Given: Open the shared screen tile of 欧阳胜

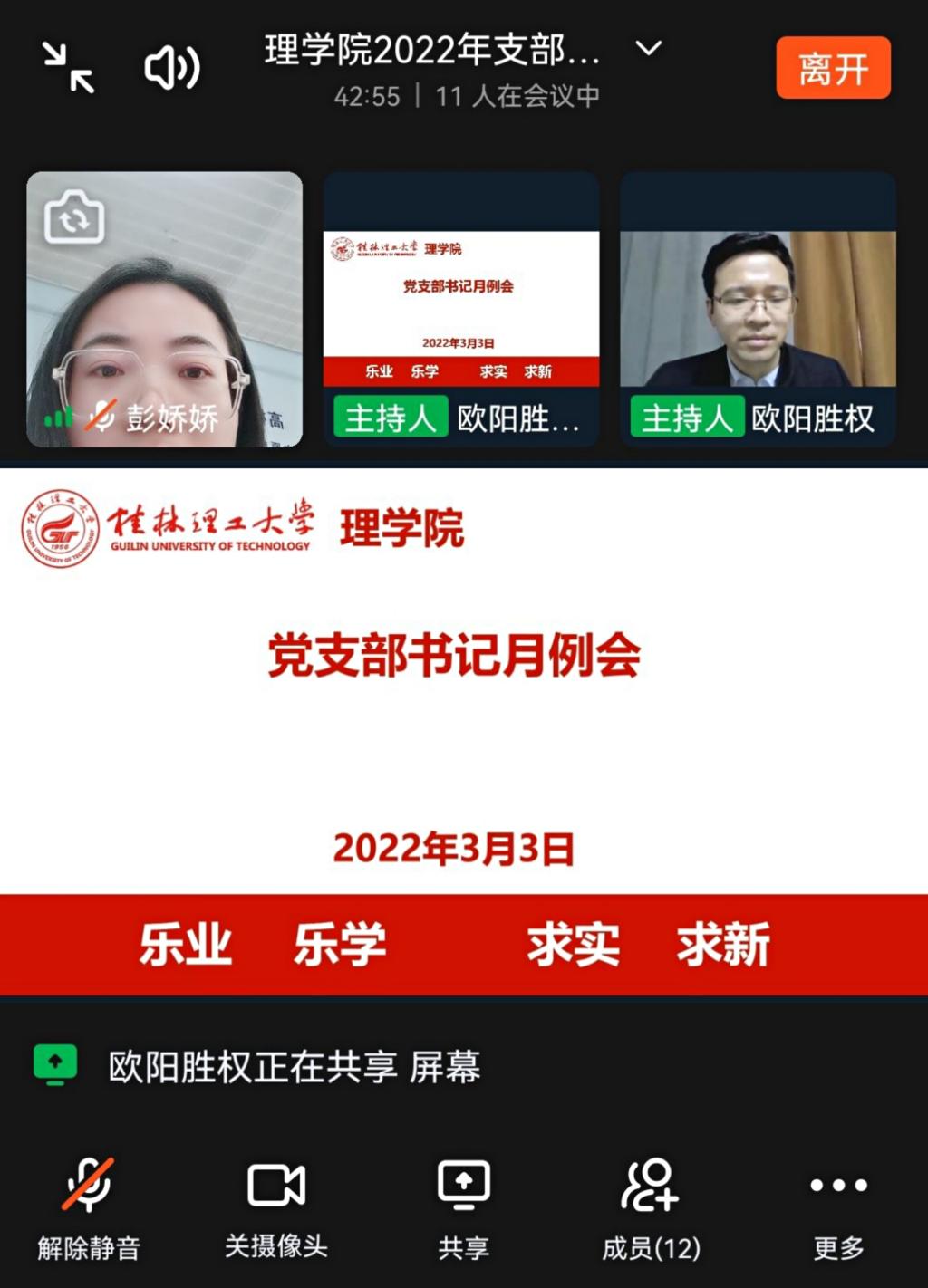Looking at the screenshot, I should pyautogui.click(x=461, y=309).
